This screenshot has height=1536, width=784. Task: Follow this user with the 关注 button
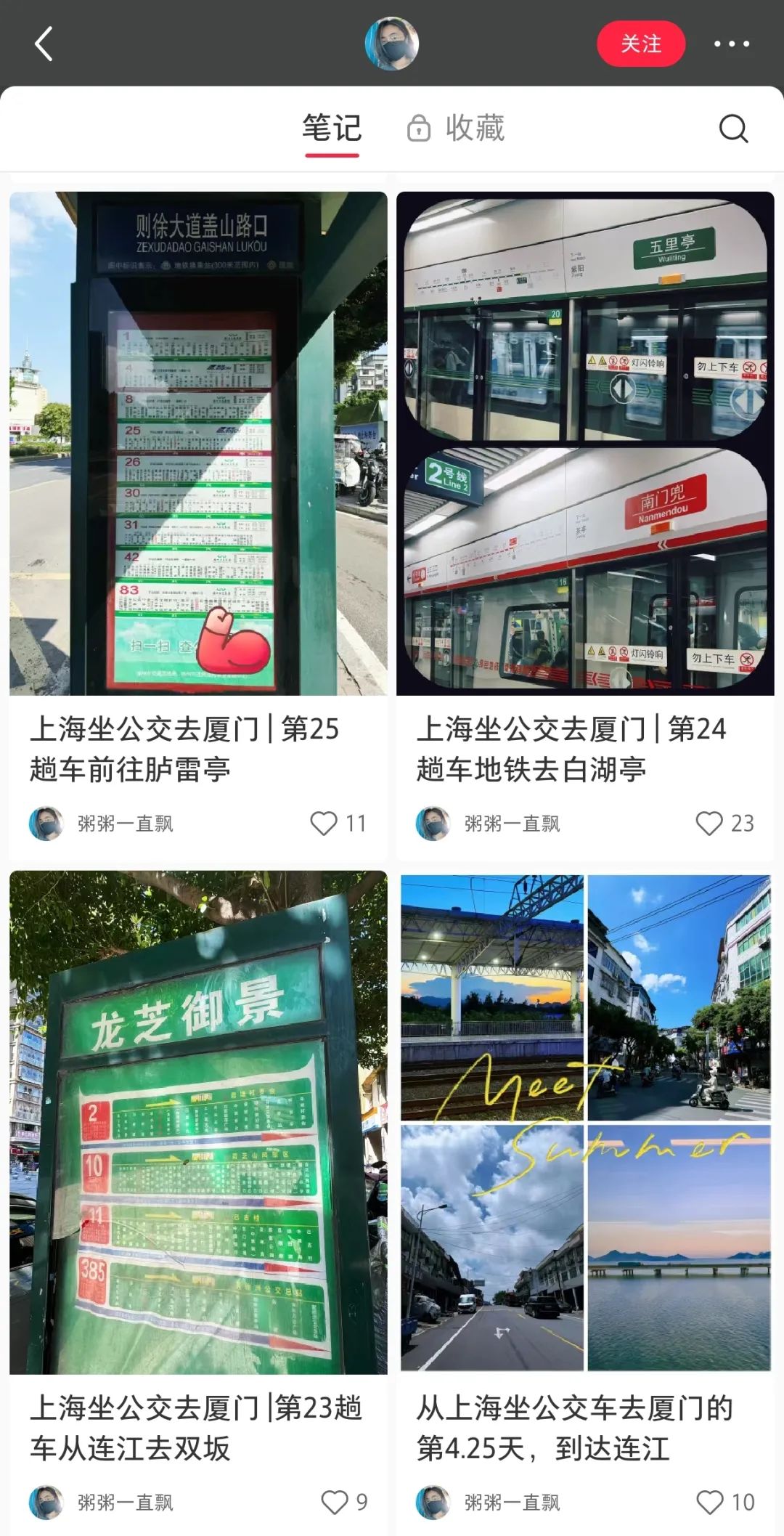pyautogui.click(x=640, y=44)
